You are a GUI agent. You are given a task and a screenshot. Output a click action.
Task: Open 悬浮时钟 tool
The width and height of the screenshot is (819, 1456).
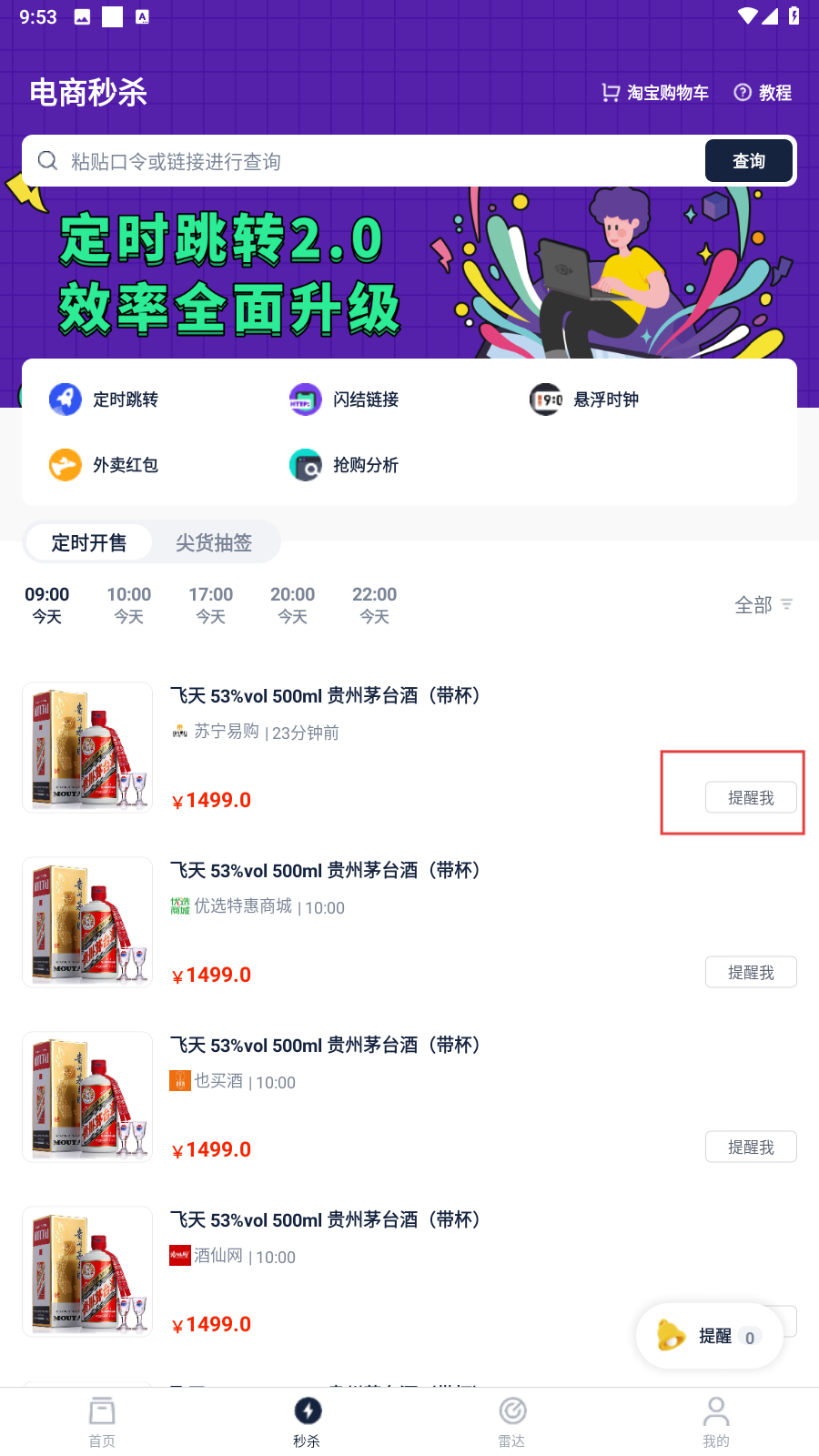[584, 399]
